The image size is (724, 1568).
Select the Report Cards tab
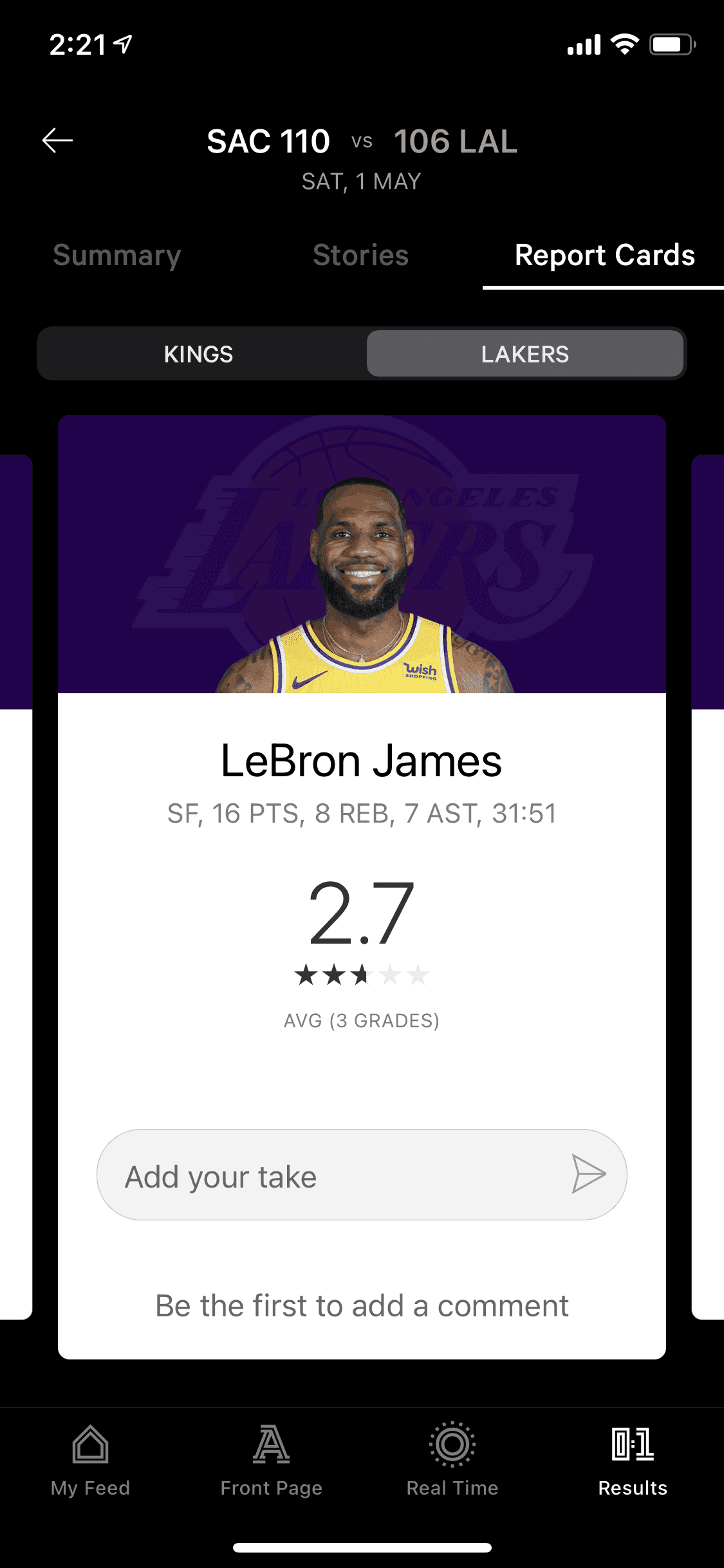604,256
